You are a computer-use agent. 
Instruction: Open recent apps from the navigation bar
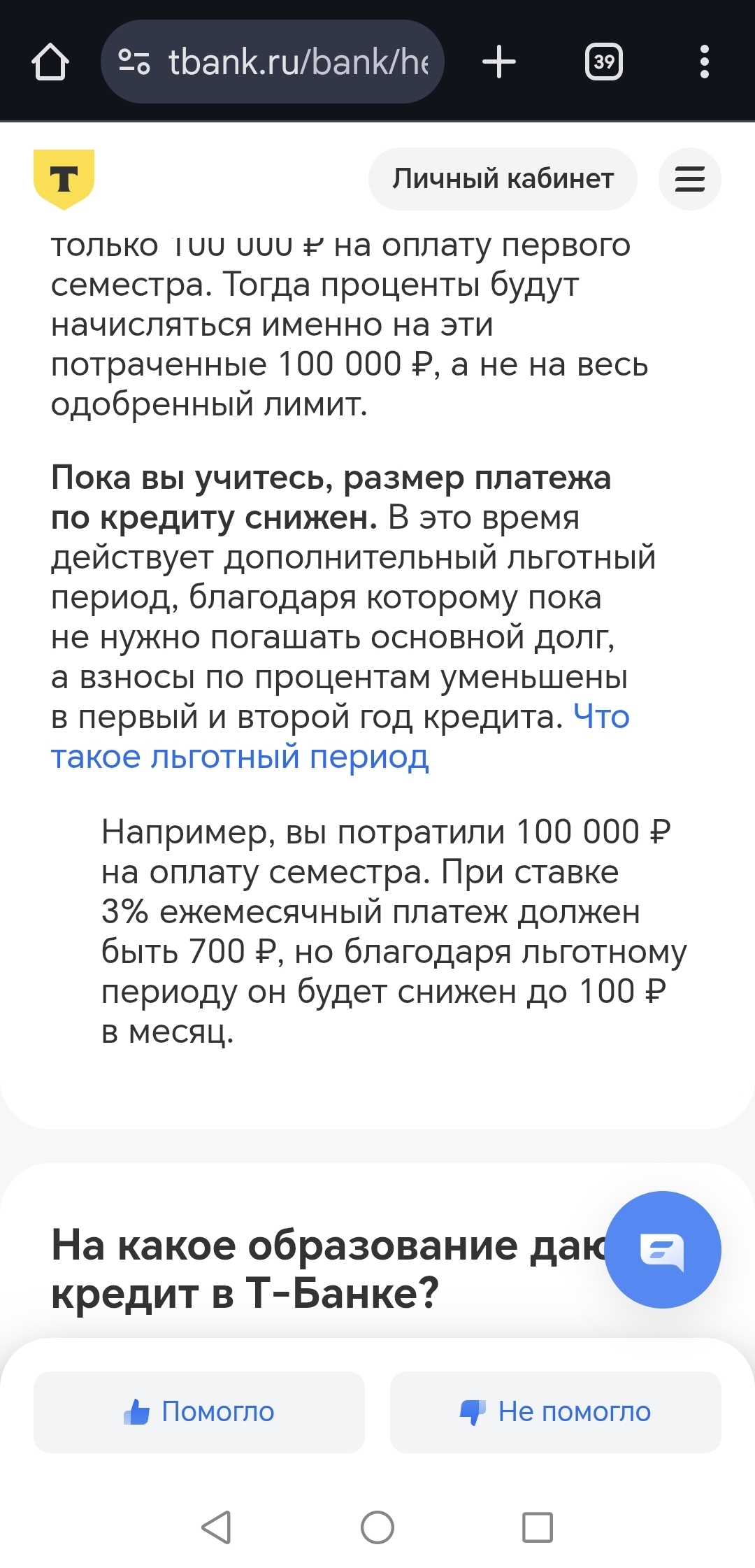coord(538,1527)
